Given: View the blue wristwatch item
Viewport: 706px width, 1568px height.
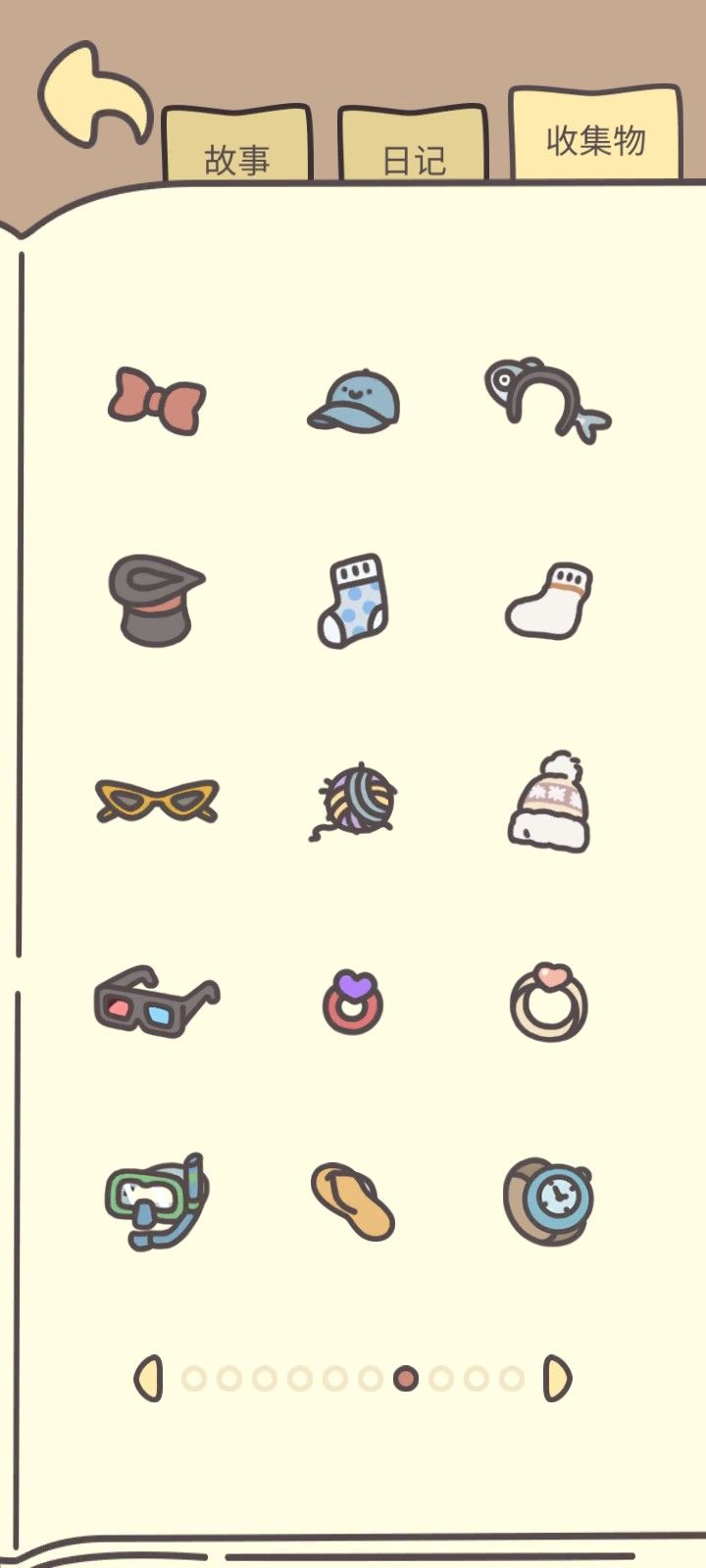Looking at the screenshot, I should [x=549, y=1201].
